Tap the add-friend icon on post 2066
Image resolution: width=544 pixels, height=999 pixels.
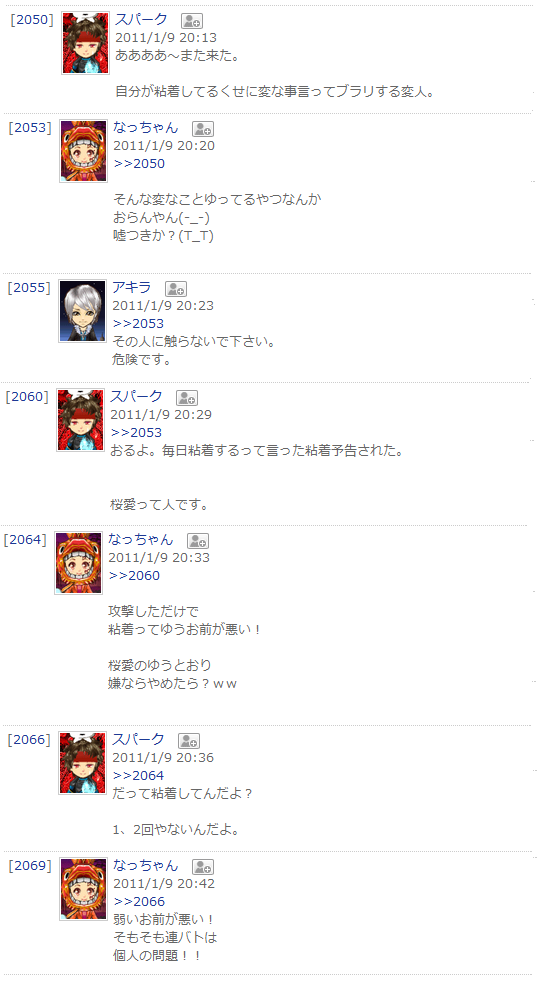click(189, 741)
